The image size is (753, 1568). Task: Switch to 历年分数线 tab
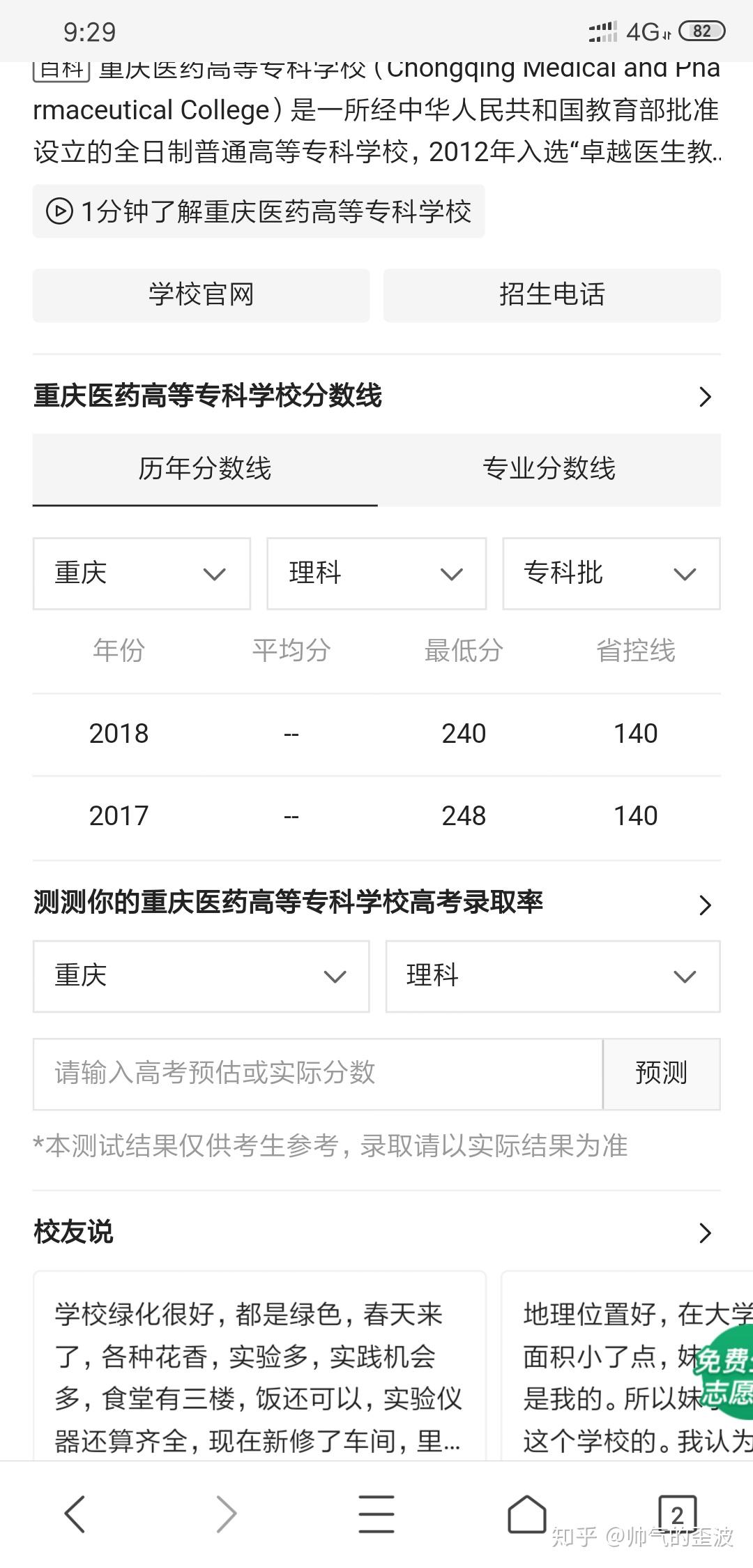204,469
